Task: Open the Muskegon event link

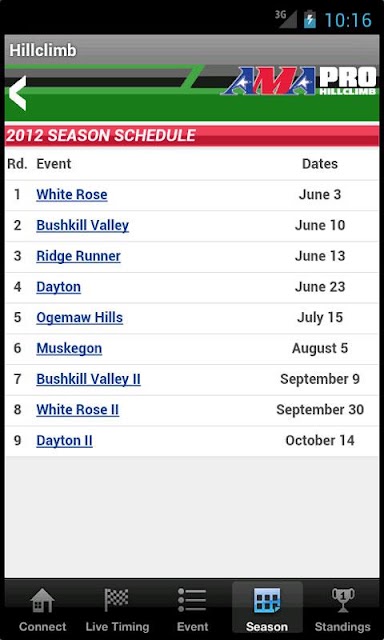Action: tap(69, 349)
